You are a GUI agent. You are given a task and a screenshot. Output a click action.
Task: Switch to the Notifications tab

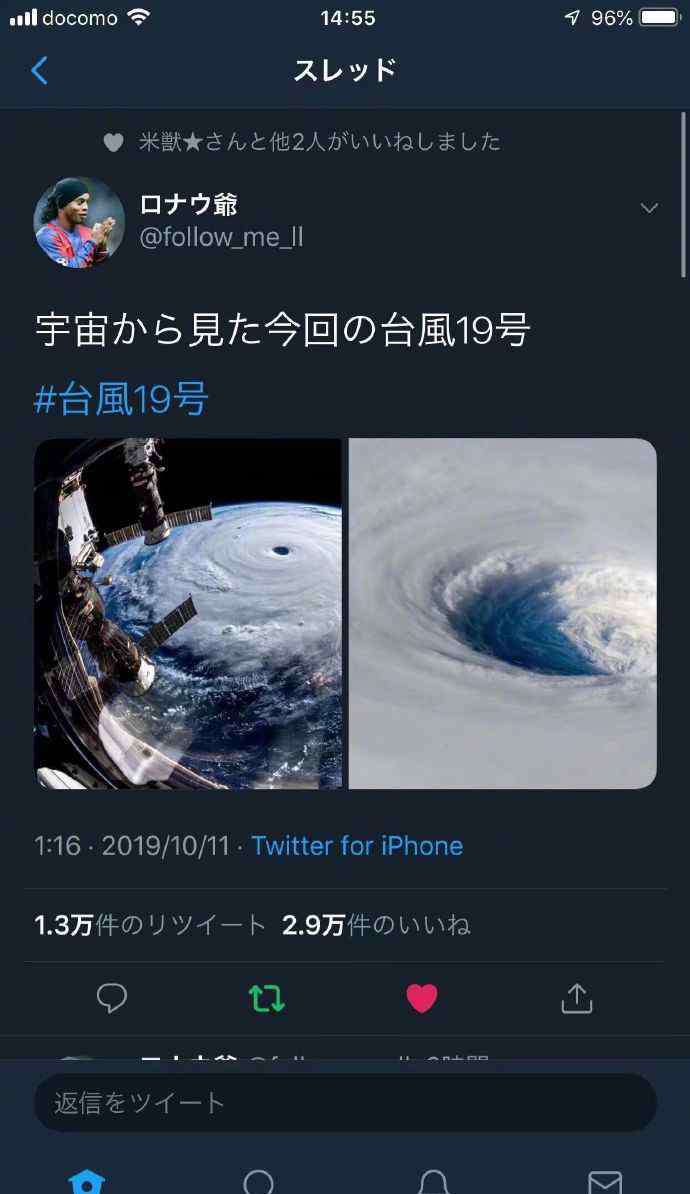(x=433, y=1180)
